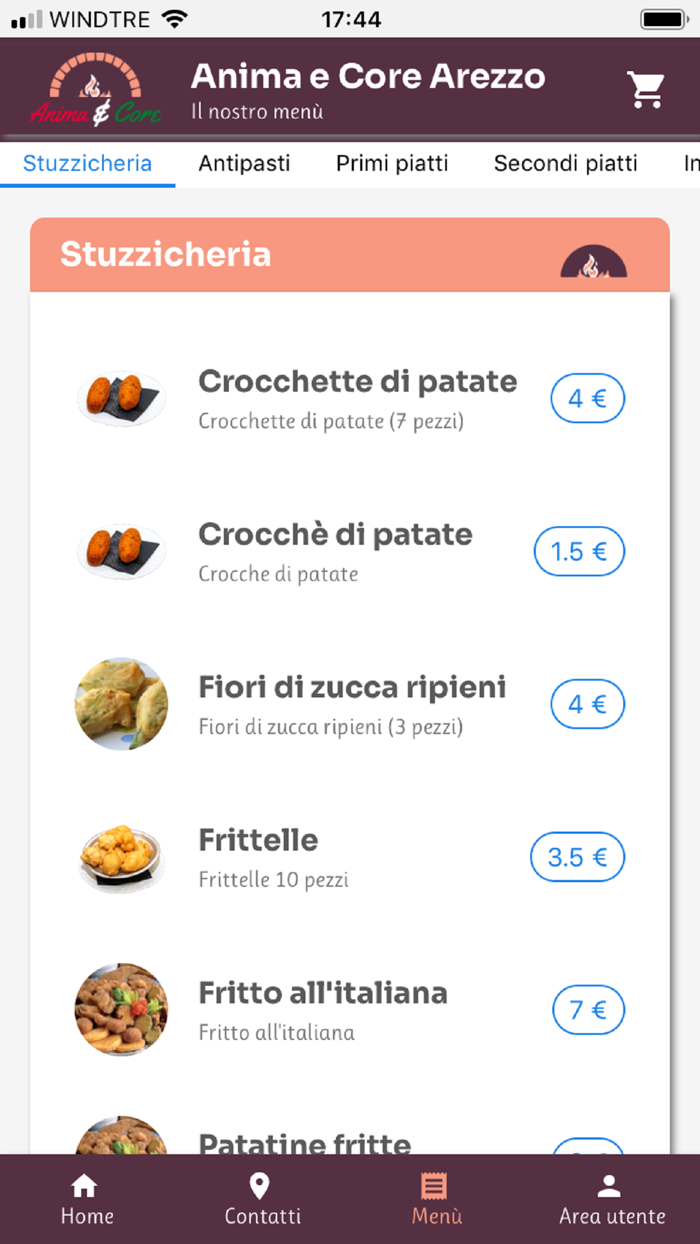
Task: Open the Contatti tab
Action: point(262,1199)
